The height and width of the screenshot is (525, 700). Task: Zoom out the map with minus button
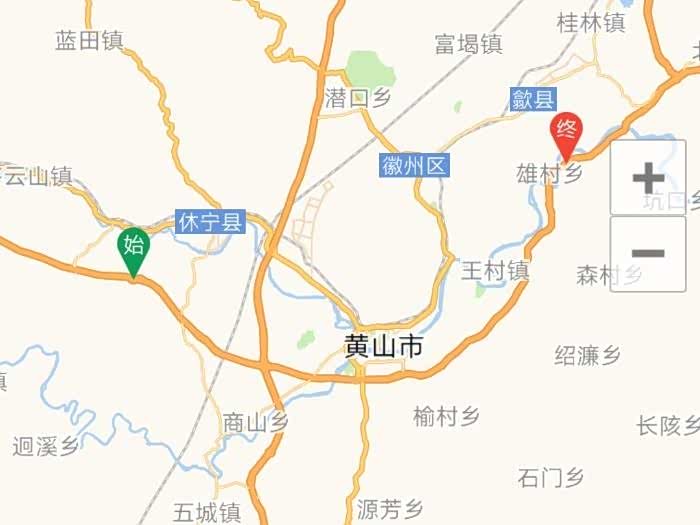coord(648,253)
